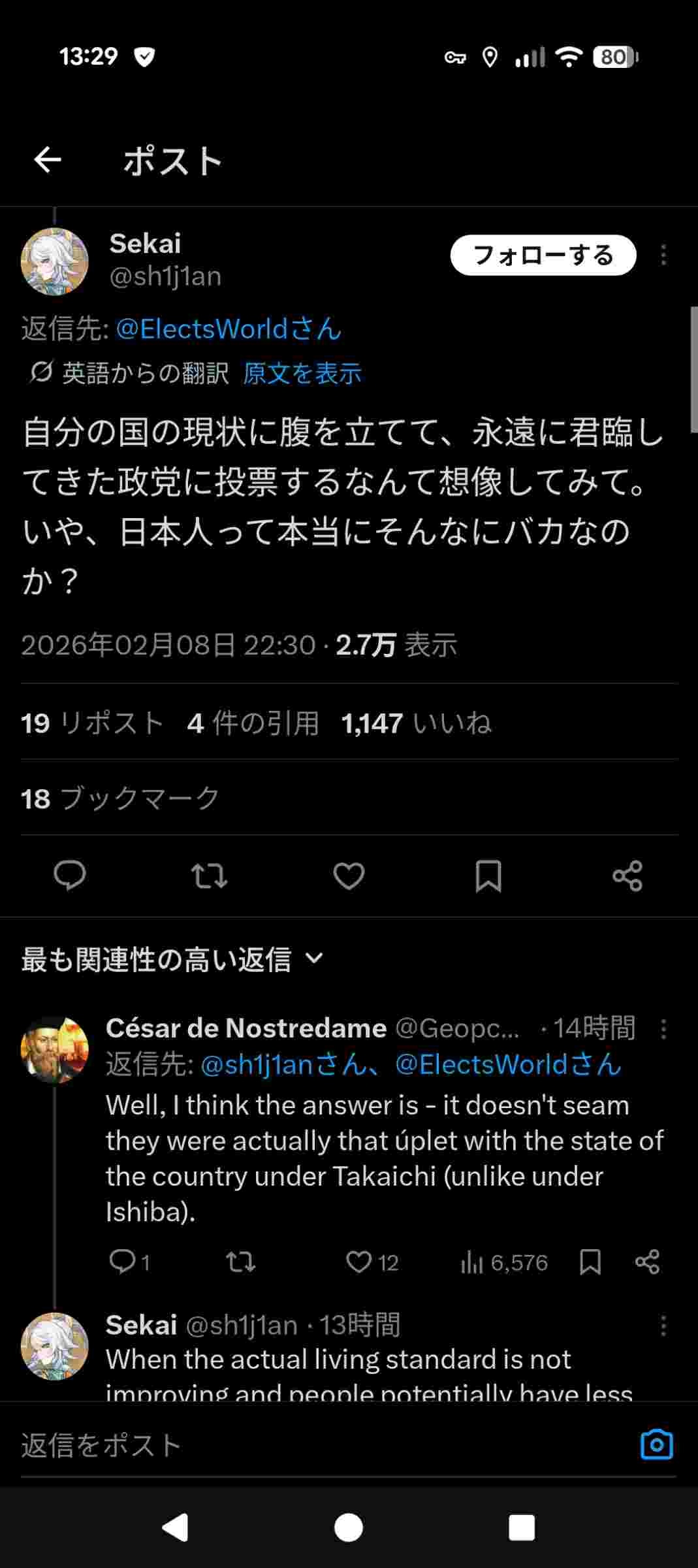This screenshot has height=1568, width=698.
Task: Bookmark Sekai's main post
Action: tap(488, 875)
